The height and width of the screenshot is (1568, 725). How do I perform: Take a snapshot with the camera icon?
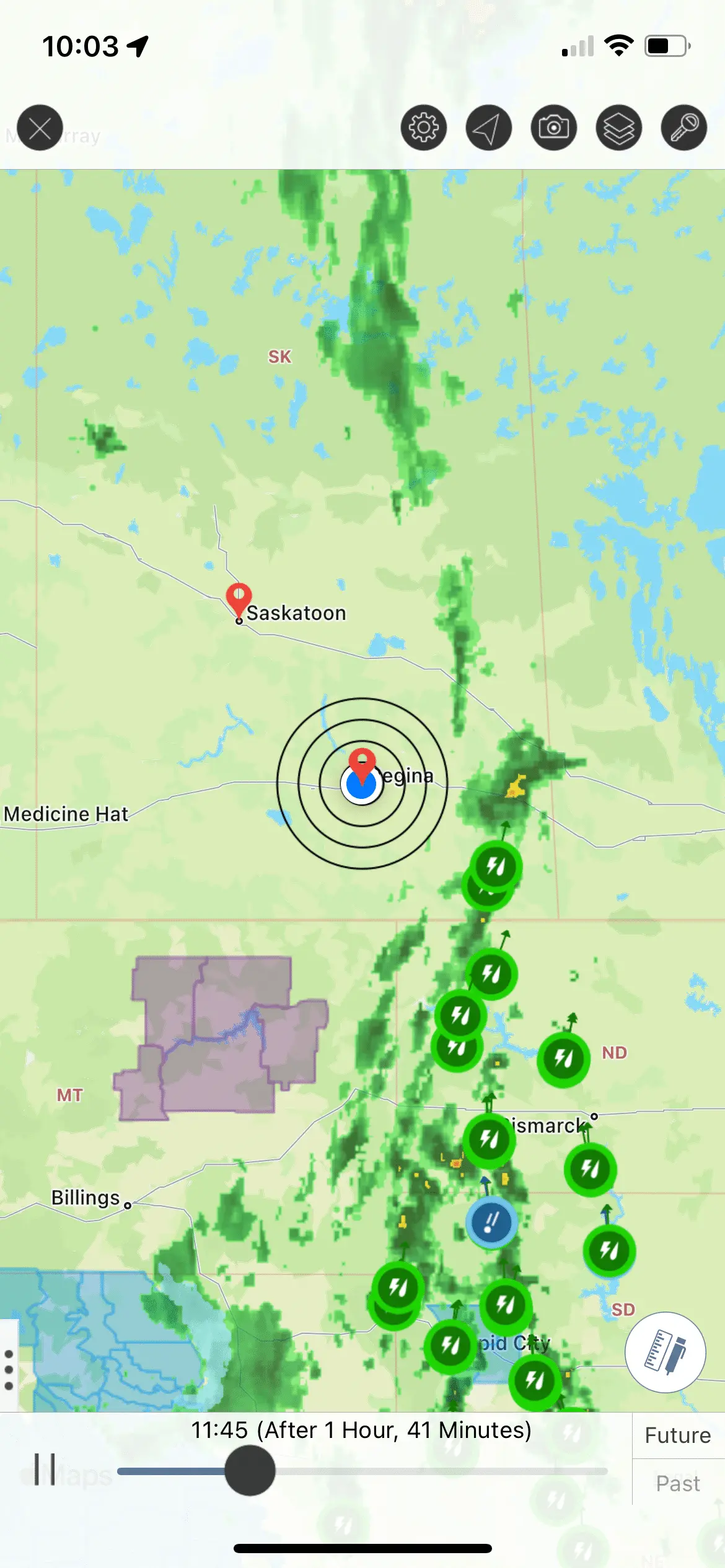[x=554, y=128]
